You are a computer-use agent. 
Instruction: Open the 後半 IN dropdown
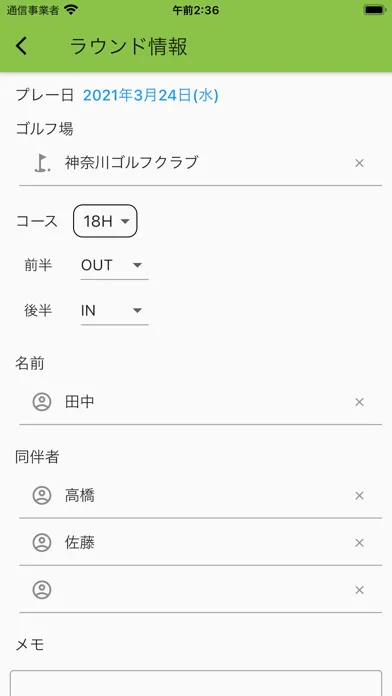click(115, 311)
